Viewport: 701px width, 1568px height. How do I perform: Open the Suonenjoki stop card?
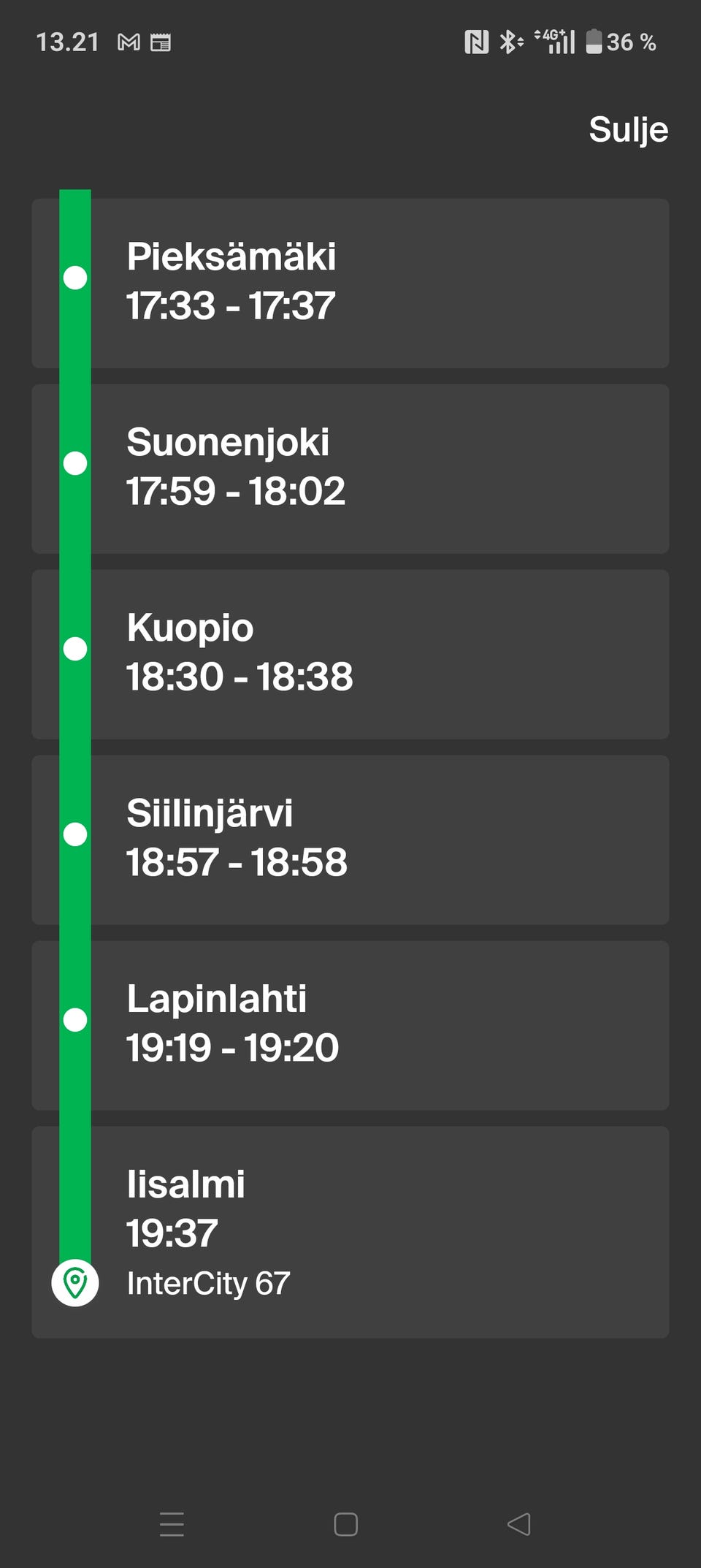point(350,469)
